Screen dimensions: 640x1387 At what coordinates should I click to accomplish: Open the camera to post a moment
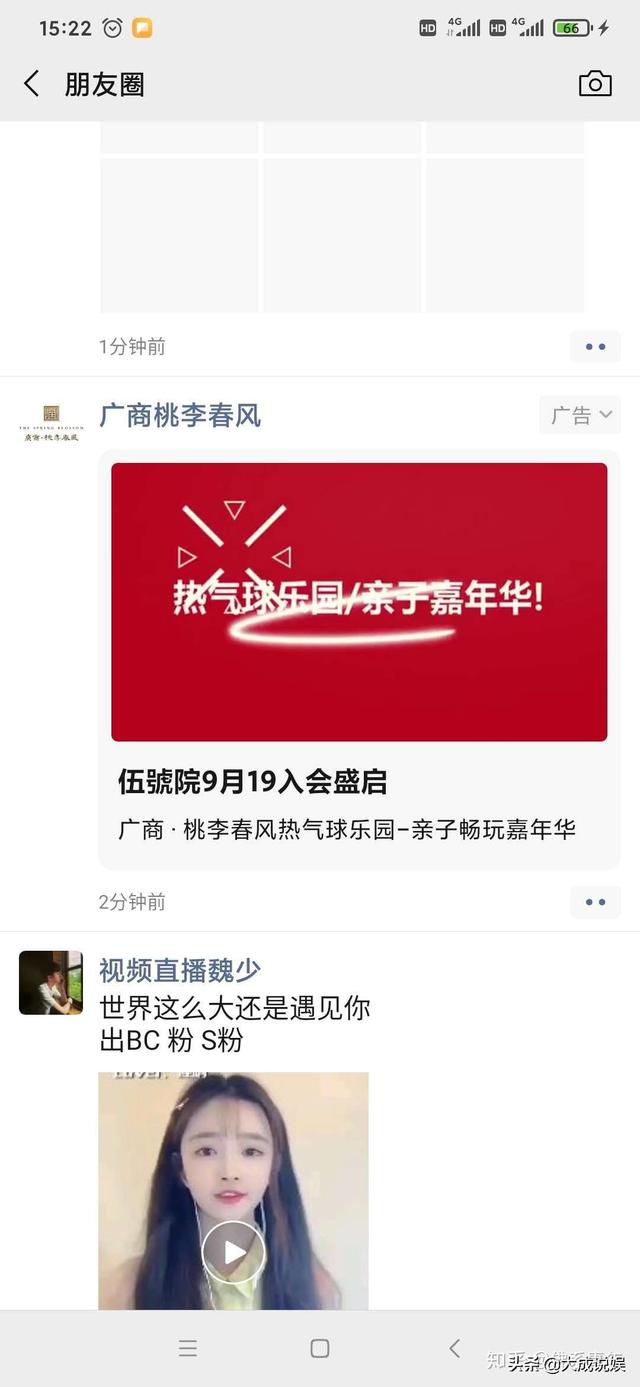tap(595, 84)
